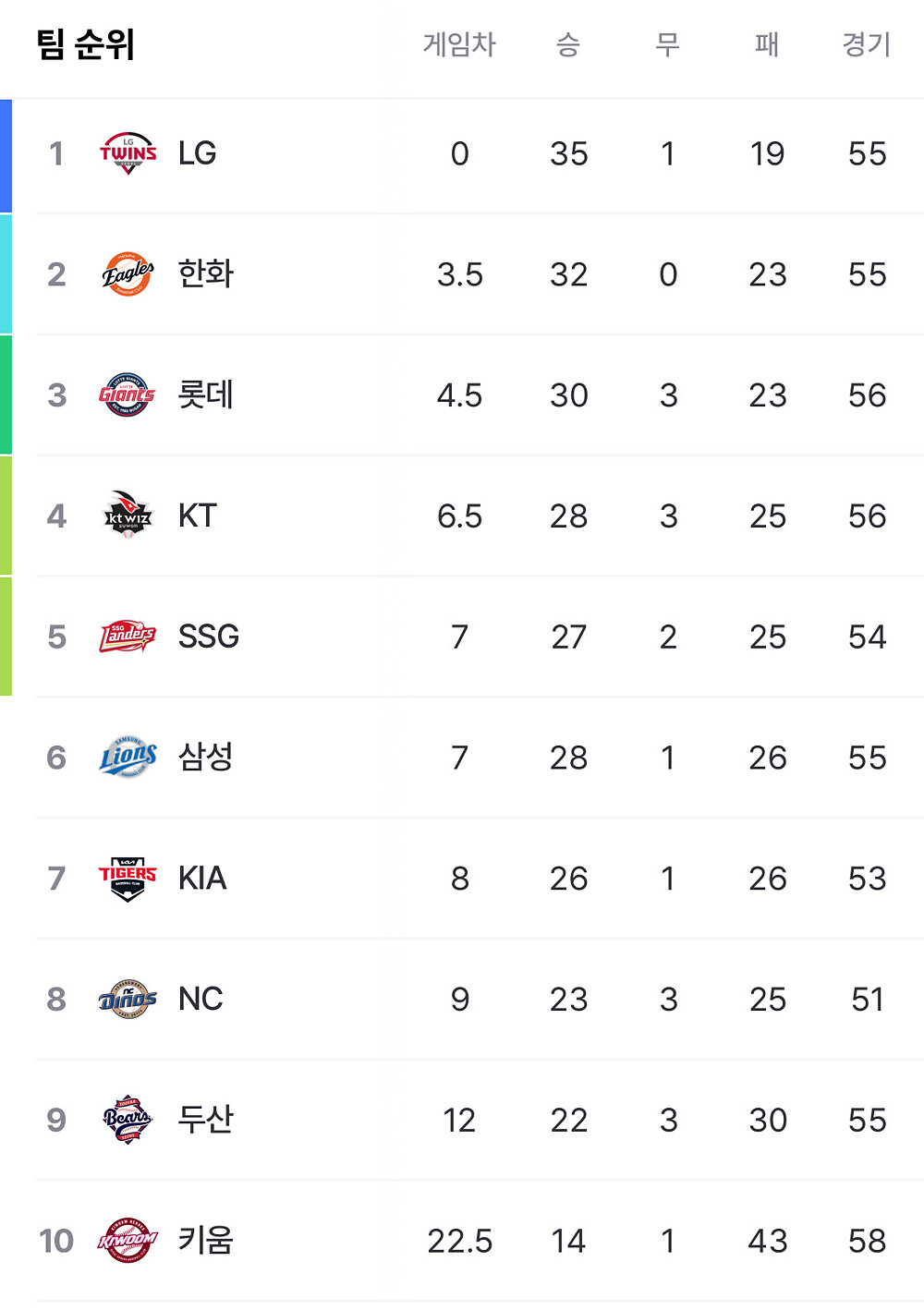The image size is (924, 1310).
Task: Click the Lotte Giants logo
Action: point(127,394)
